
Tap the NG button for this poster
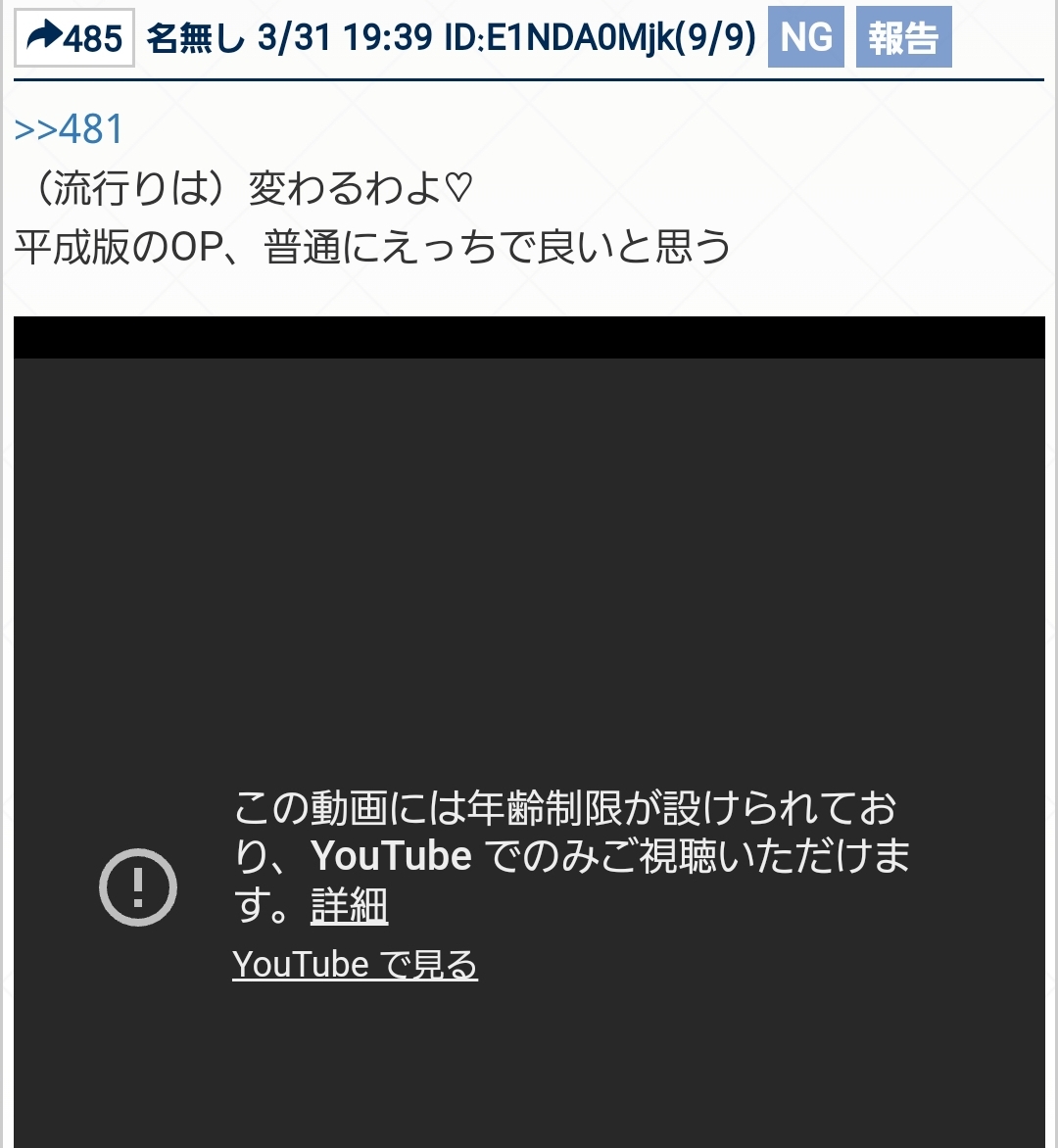[x=805, y=38]
